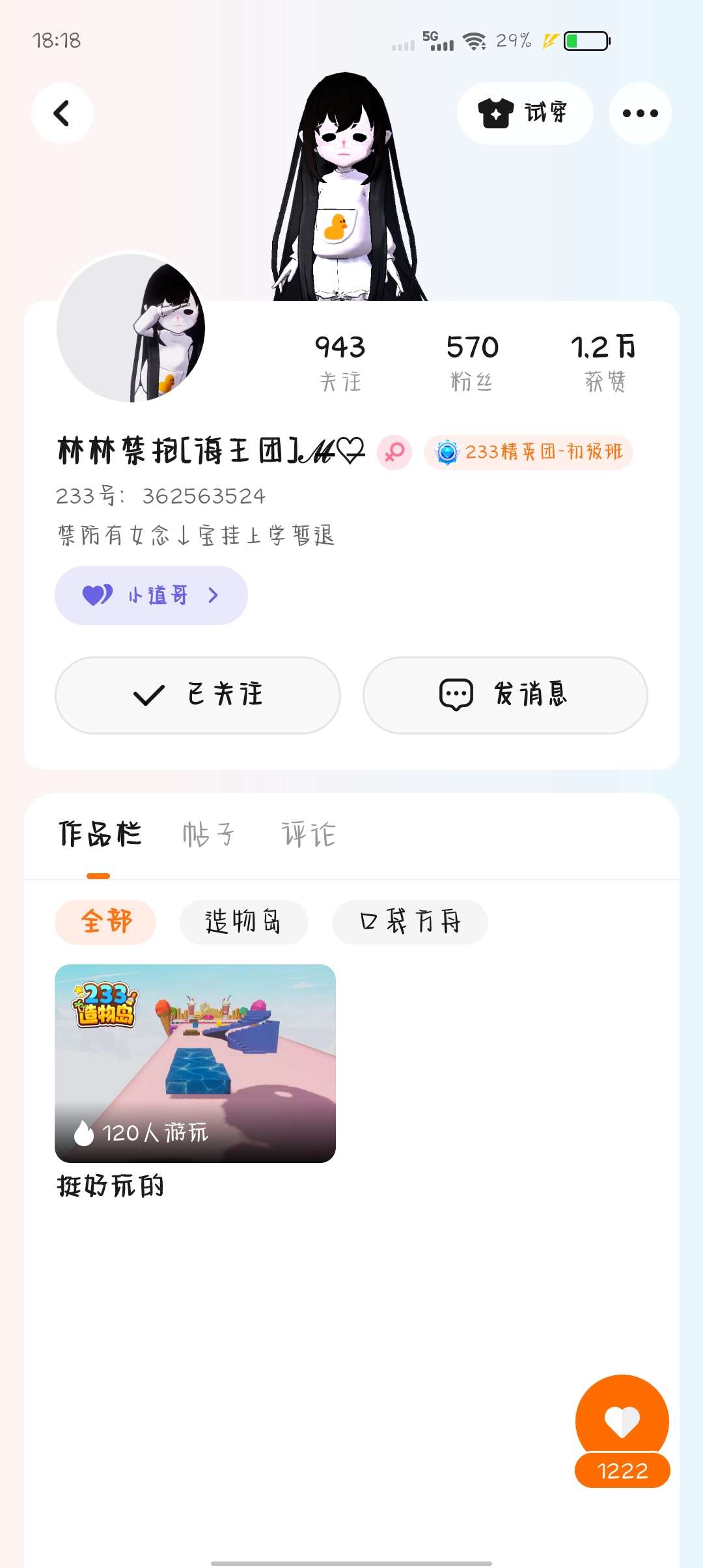The image size is (703, 1568).
Task: Open the three-dot overflow menu
Action: (640, 113)
